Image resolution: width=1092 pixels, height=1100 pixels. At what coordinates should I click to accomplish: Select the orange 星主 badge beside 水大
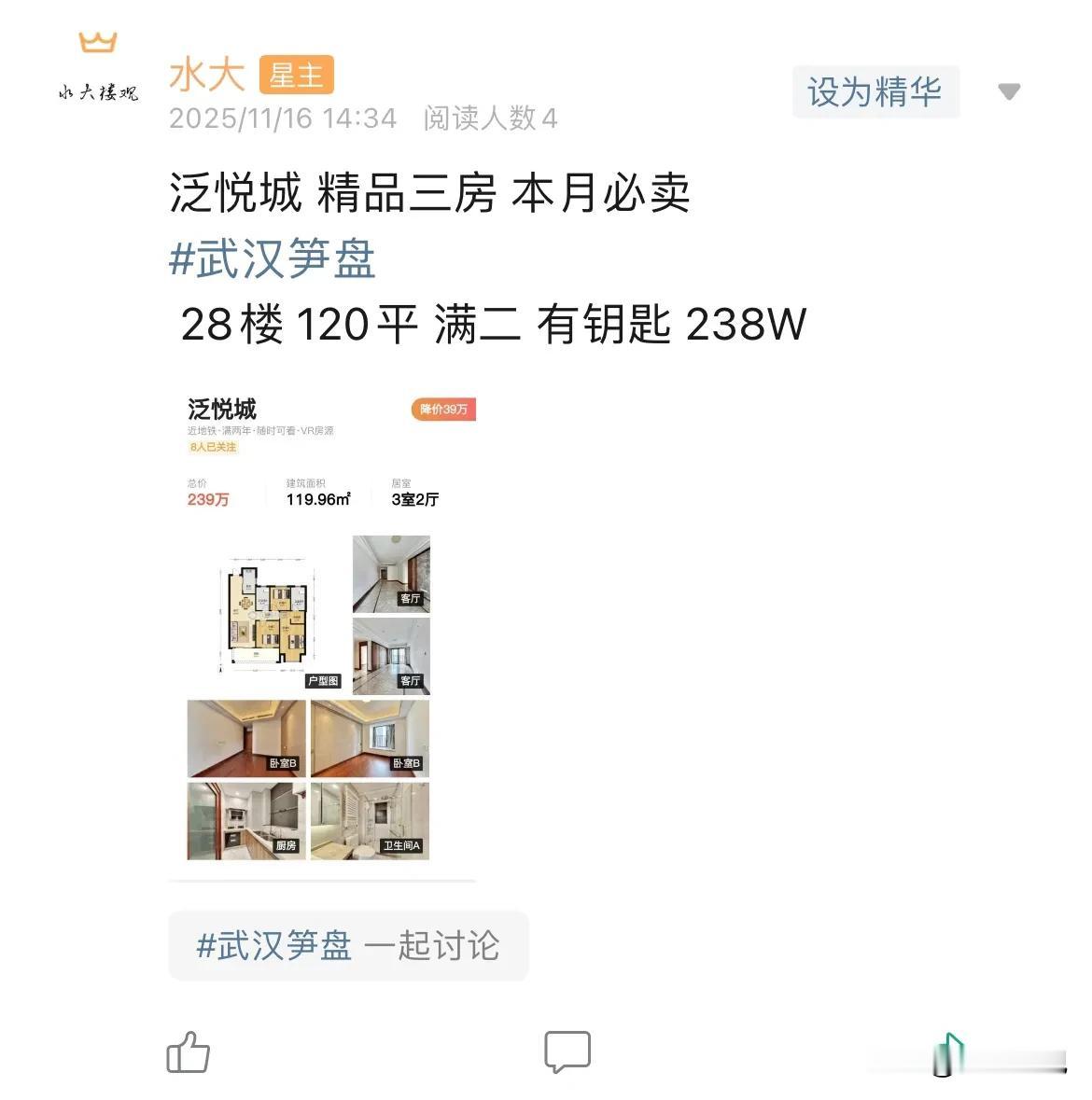point(299,75)
